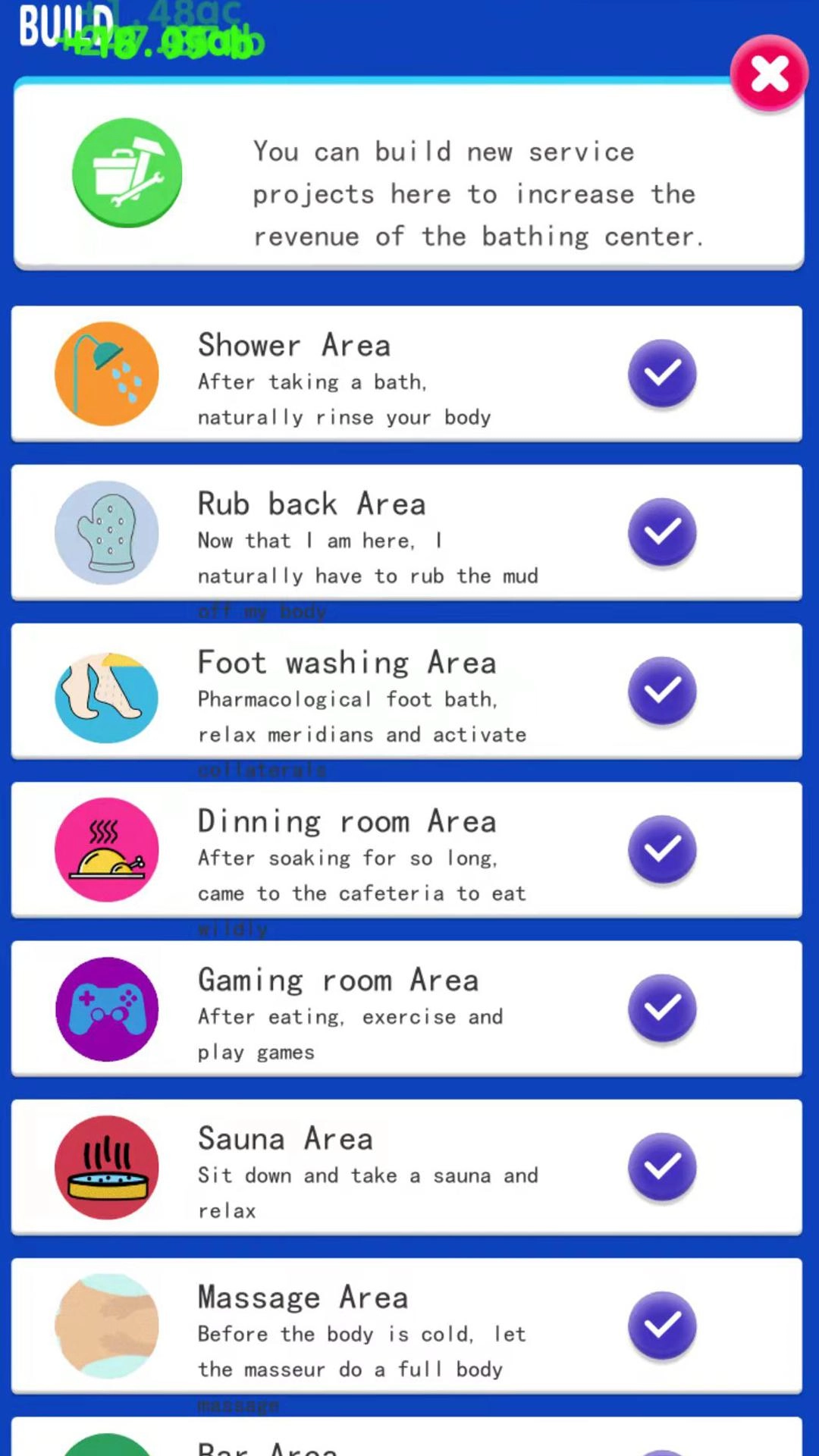The width and height of the screenshot is (819, 1456).
Task: Select the Sauna Area checkmark button
Action: [x=662, y=1166]
